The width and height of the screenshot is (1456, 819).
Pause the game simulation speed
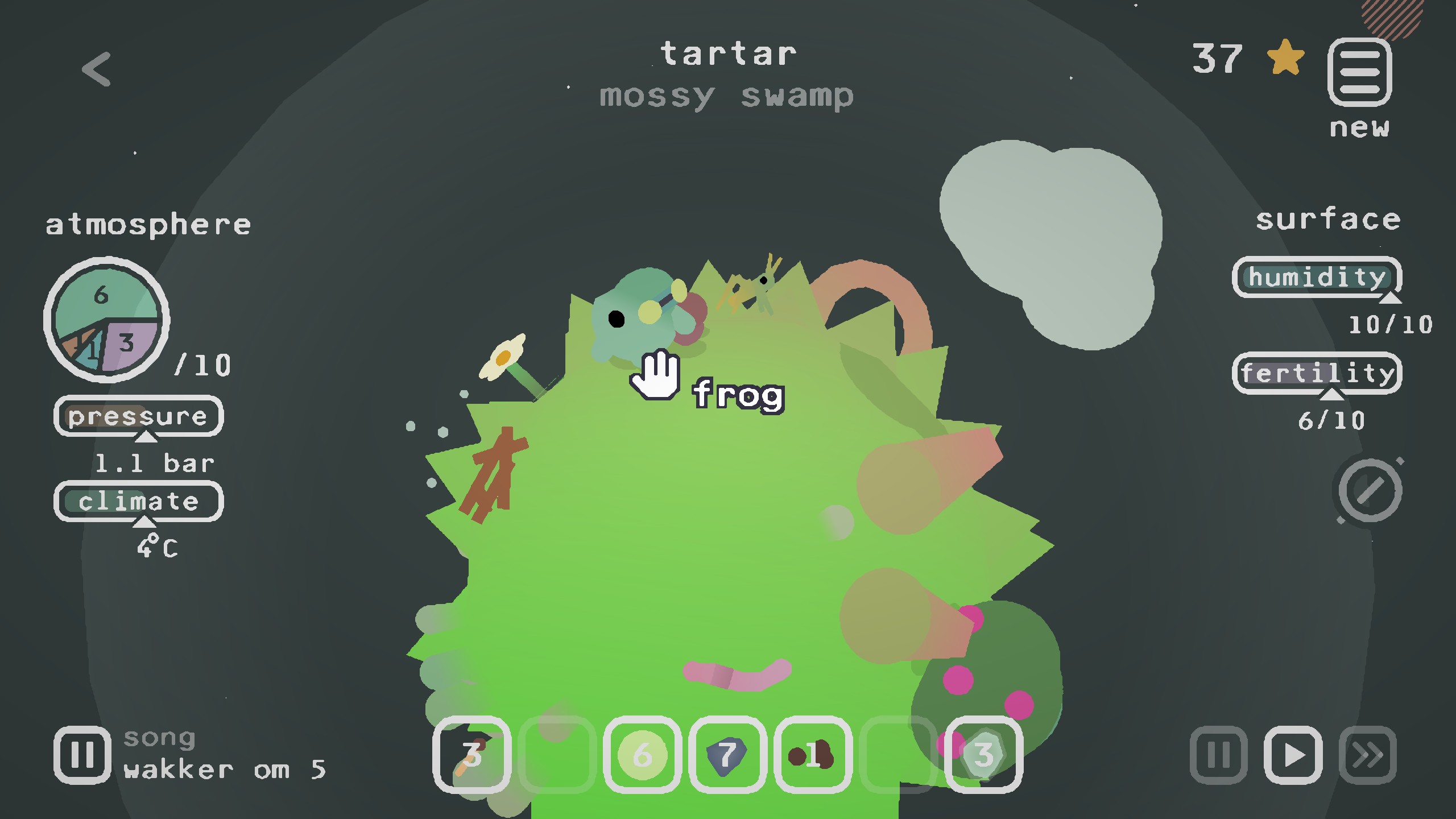1218,755
